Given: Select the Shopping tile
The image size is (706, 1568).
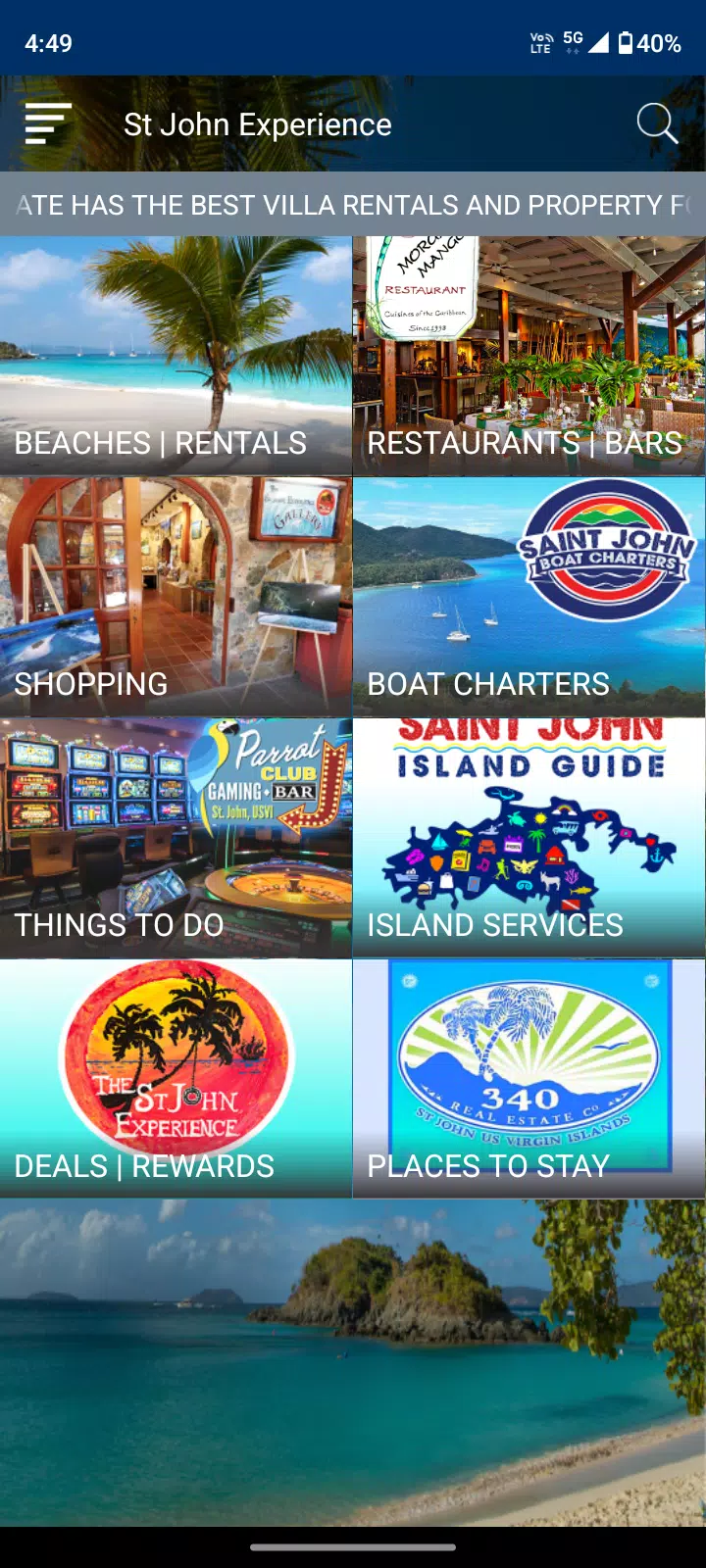Looking at the screenshot, I should click(176, 597).
